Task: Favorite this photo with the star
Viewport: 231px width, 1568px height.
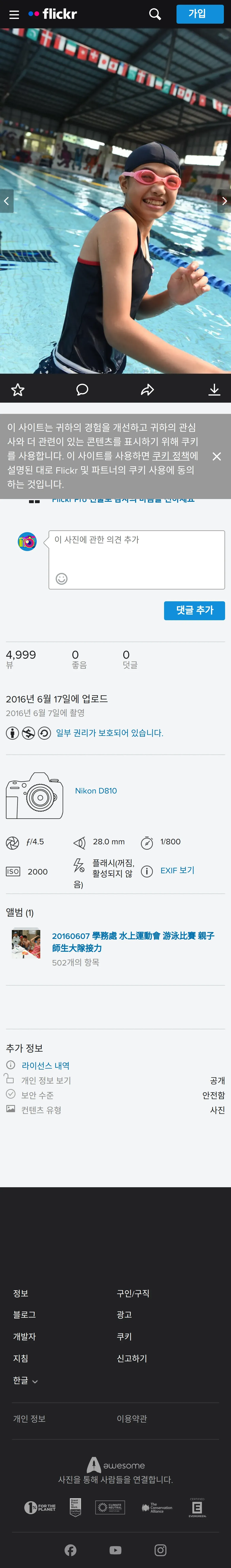Action: [x=18, y=390]
